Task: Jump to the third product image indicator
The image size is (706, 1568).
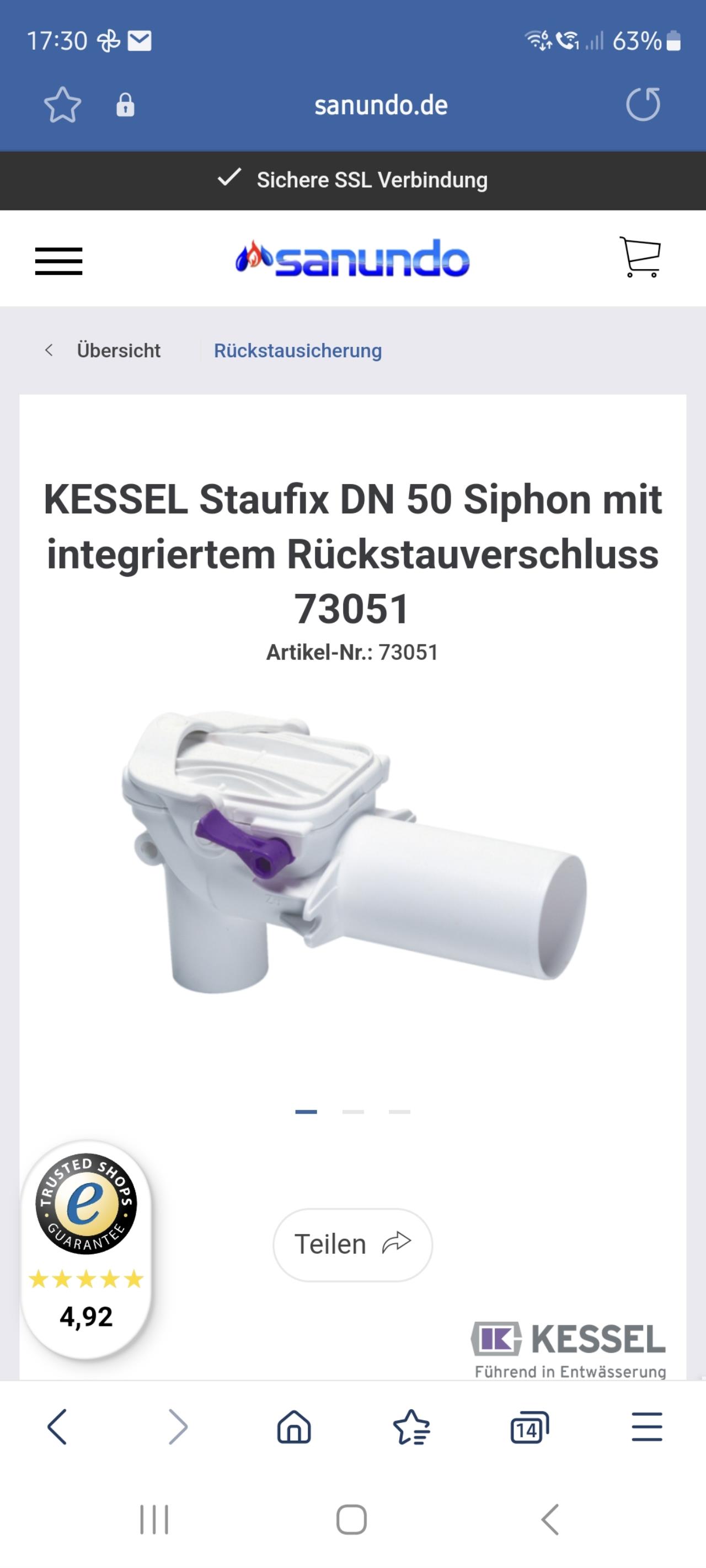Action: click(399, 1111)
